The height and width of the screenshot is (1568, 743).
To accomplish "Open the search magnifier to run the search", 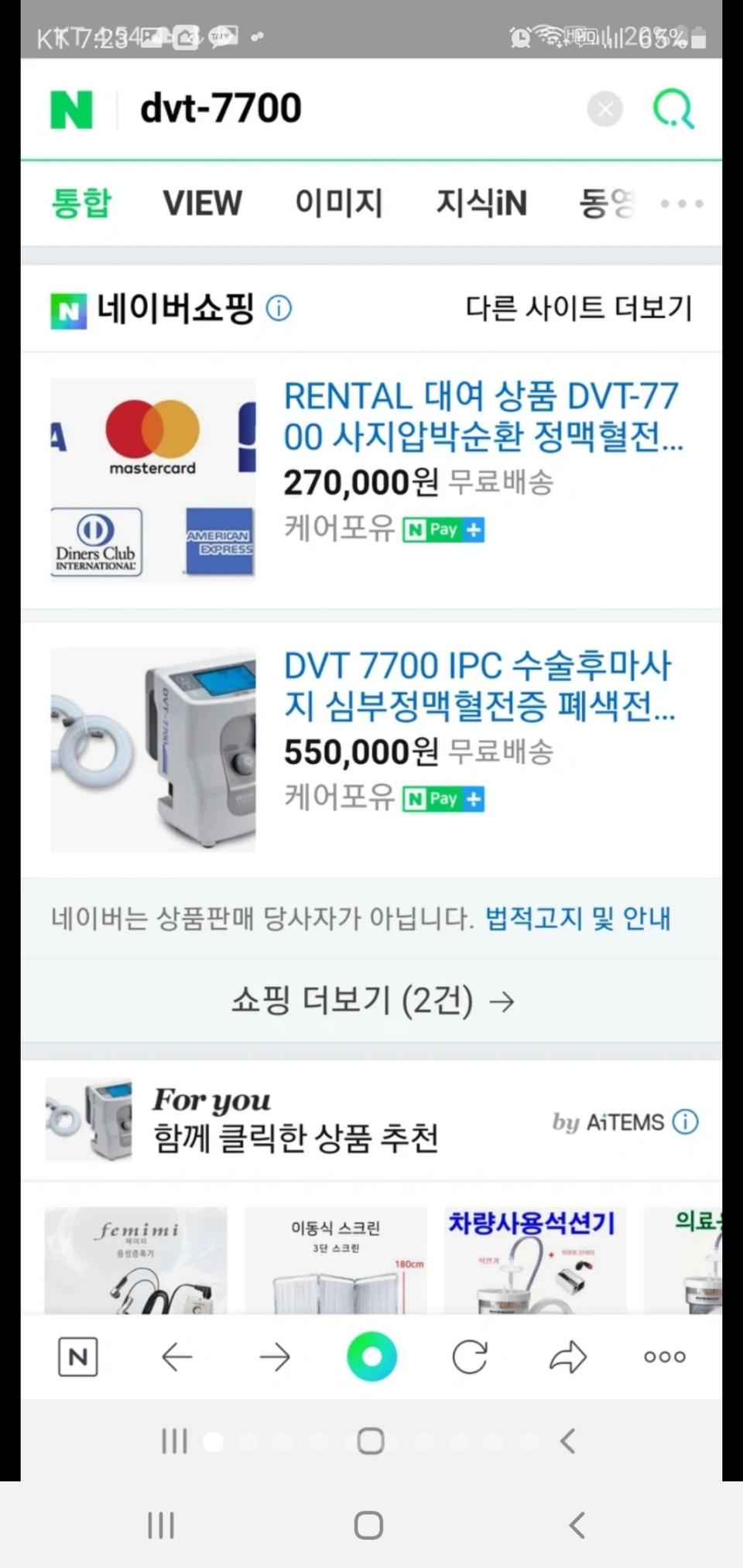I will click(673, 108).
